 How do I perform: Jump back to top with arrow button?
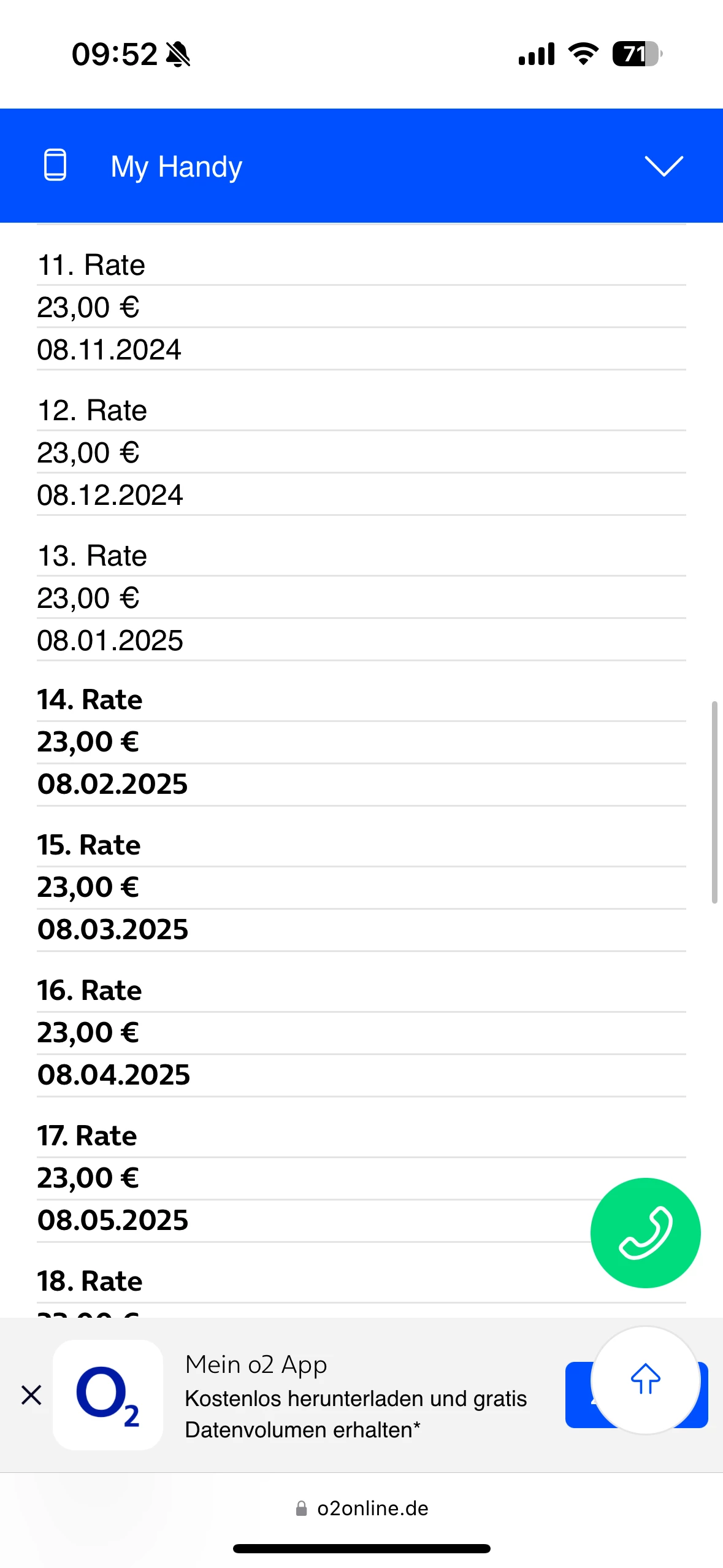[x=645, y=1380]
